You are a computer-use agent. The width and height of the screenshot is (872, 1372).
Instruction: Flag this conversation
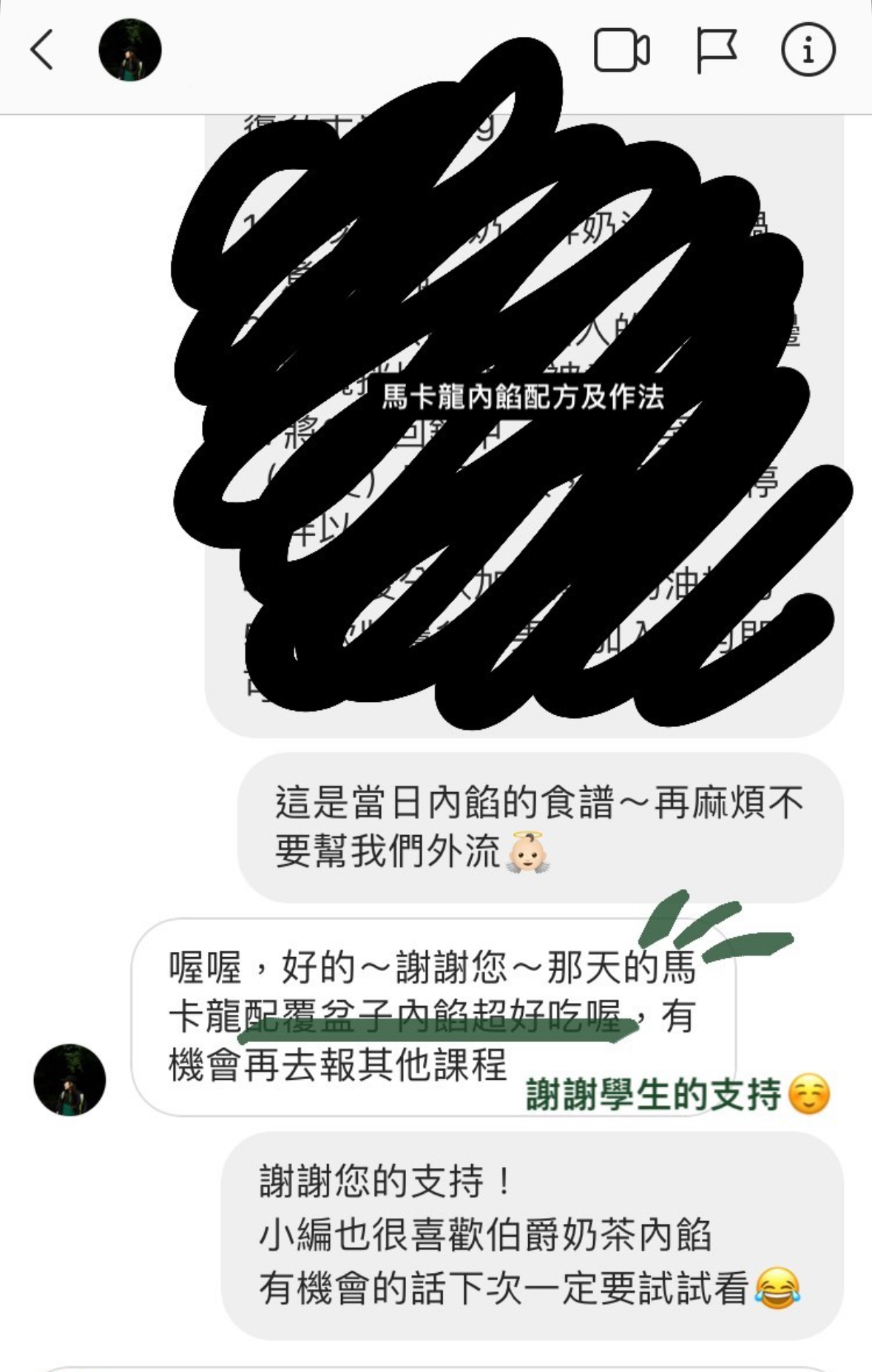pyautogui.click(x=716, y=50)
